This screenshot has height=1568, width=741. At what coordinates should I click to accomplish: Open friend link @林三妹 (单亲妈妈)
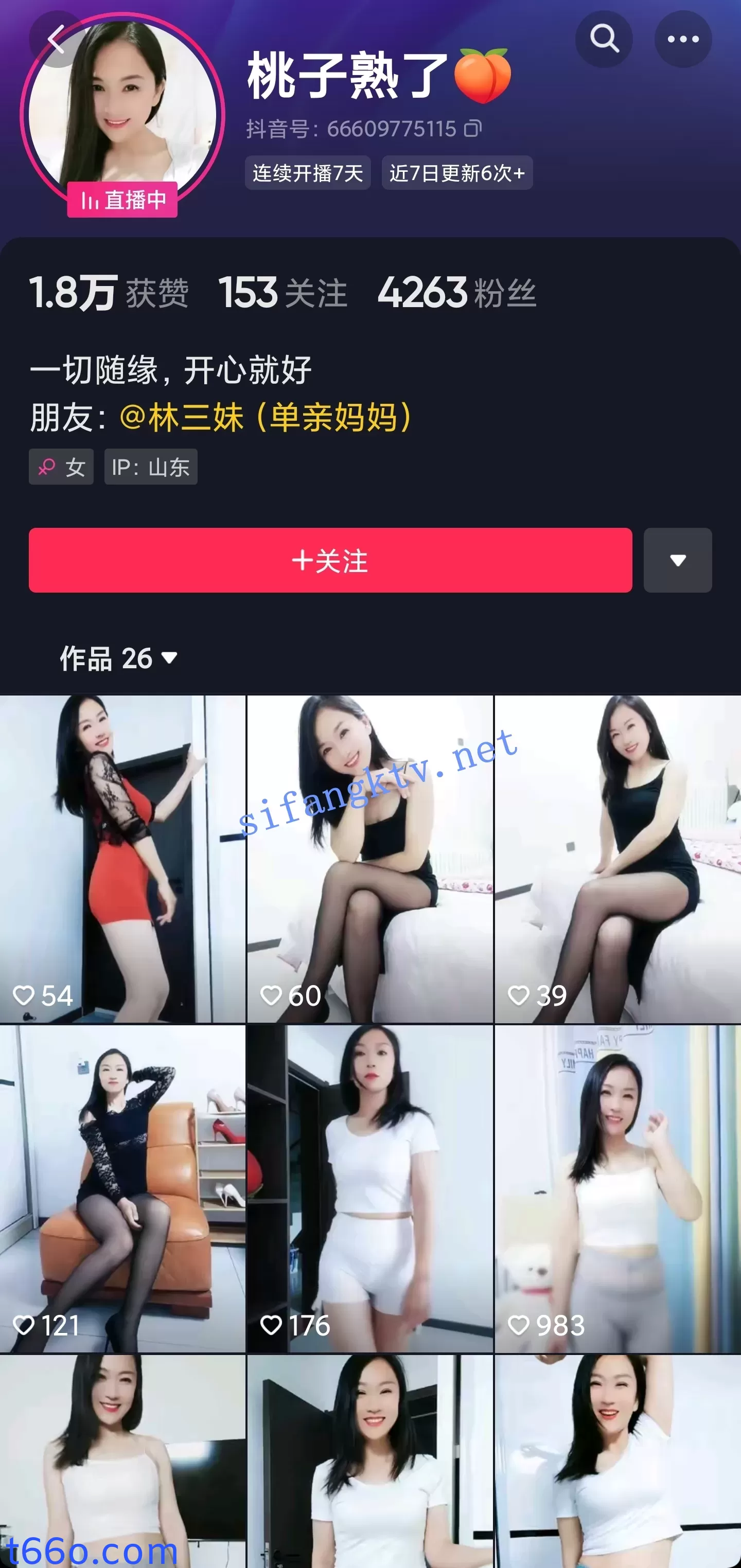coord(263,415)
